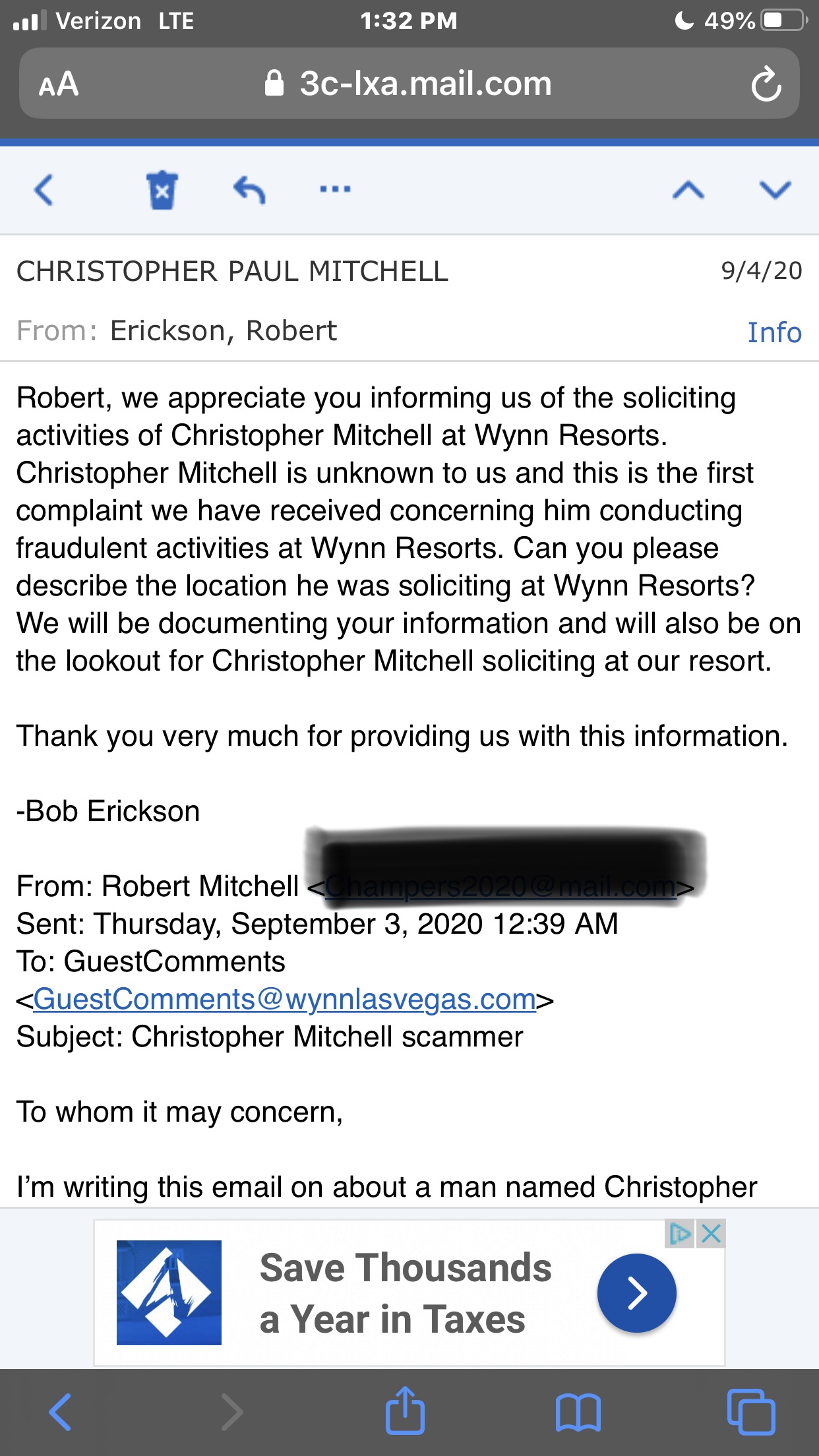Viewport: 819px width, 1456px height.
Task: Go back to the inbox list
Action: (44, 190)
